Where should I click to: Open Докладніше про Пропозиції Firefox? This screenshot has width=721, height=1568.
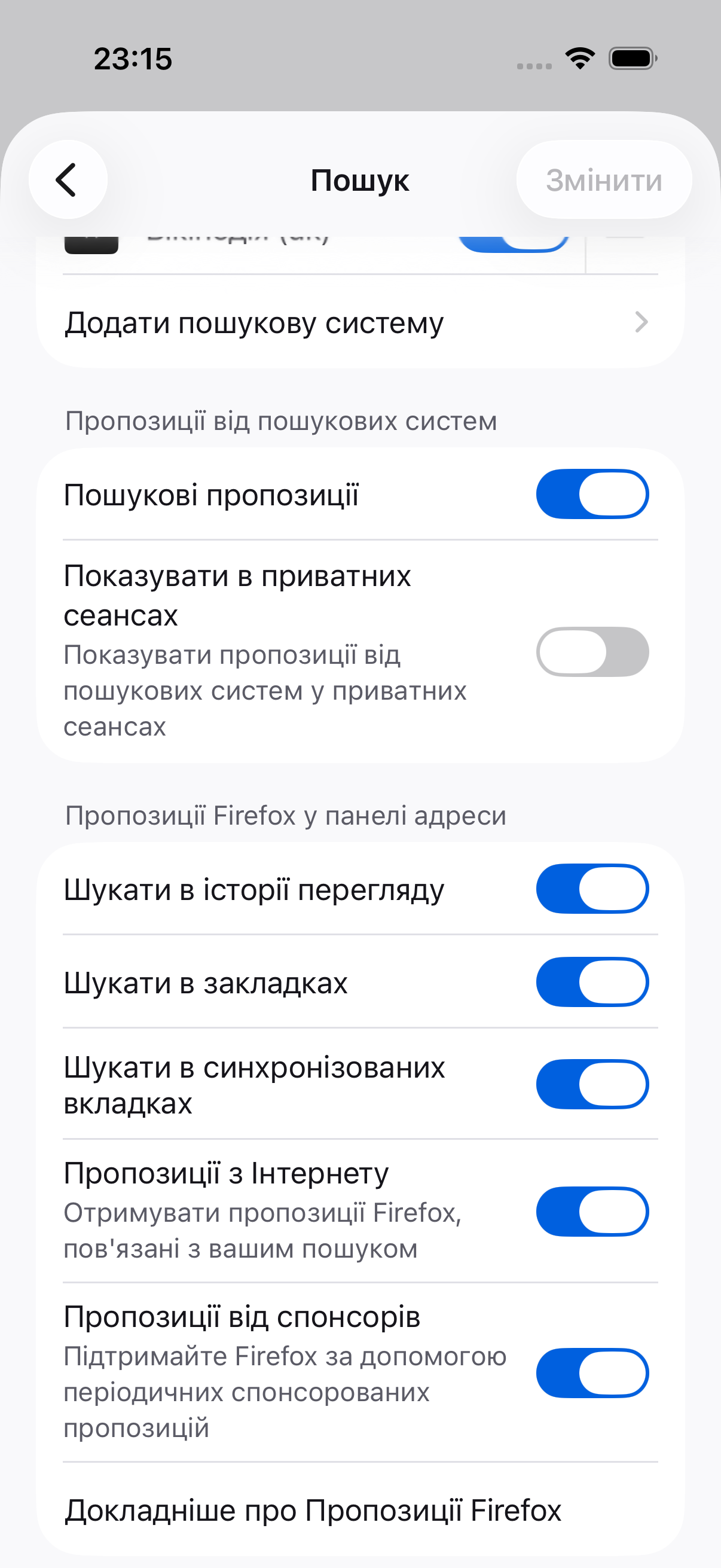pyautogui.click(x=360, y=1509)
